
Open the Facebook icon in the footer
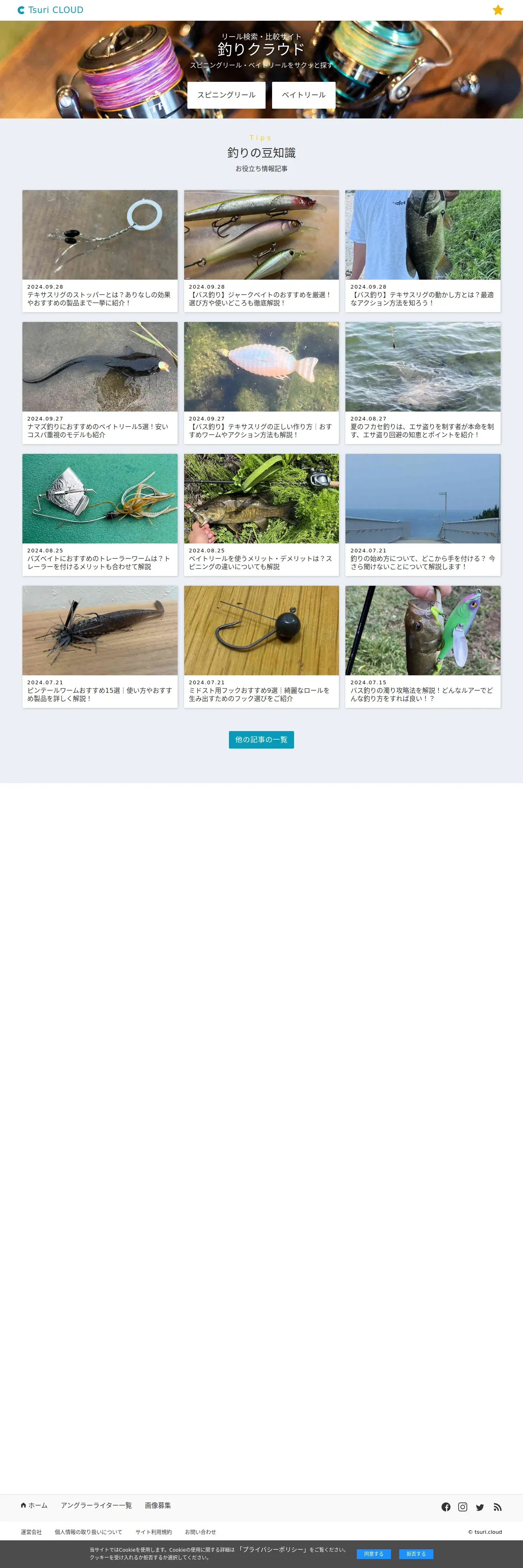coord(446,1507)
